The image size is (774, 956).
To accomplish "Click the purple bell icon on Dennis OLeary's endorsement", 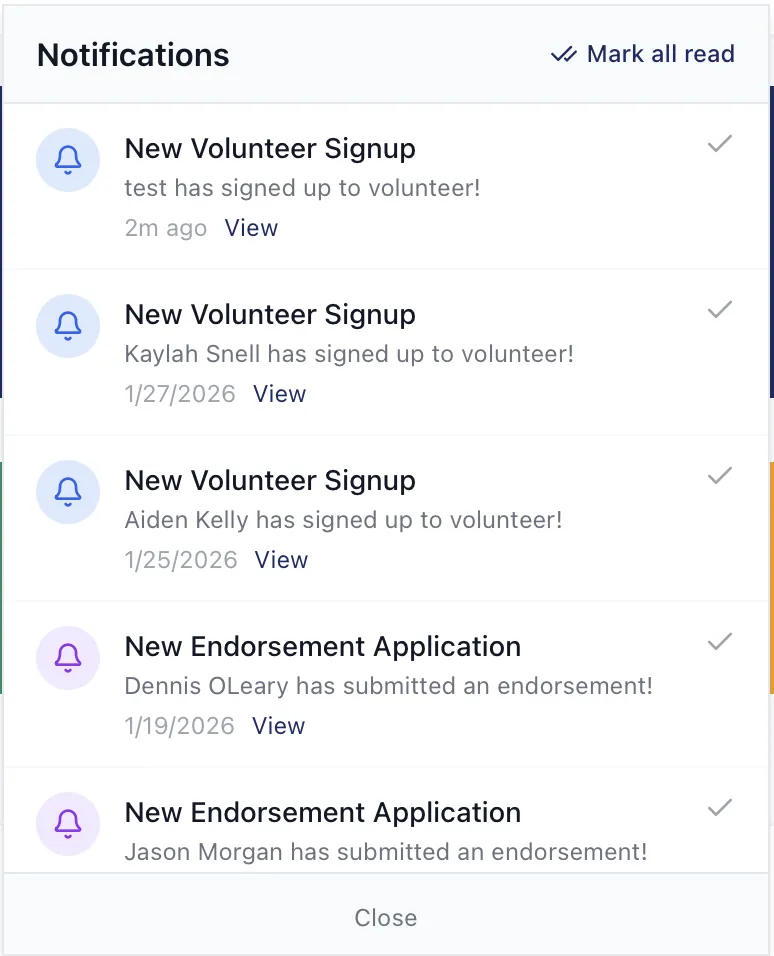I will pos(68,658).
